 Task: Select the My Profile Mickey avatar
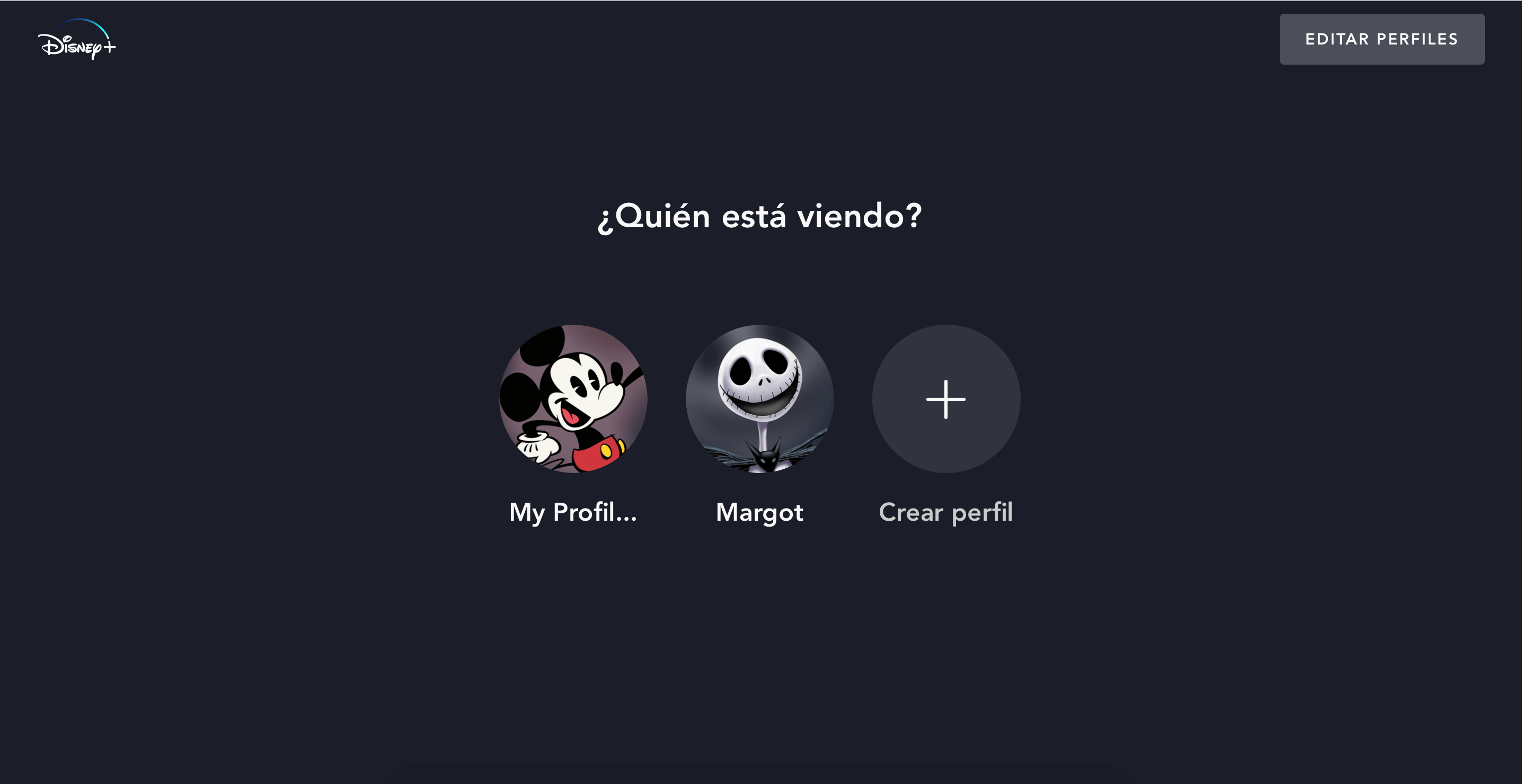(x=573, y=399)
